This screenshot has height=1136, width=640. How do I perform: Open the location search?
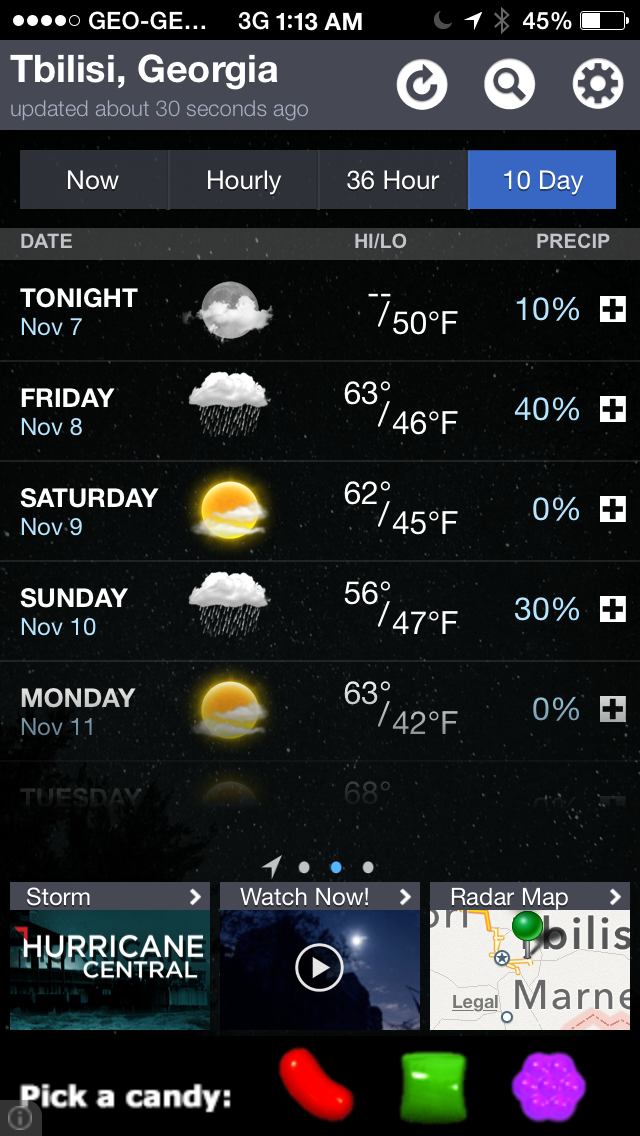click(510, 85)
